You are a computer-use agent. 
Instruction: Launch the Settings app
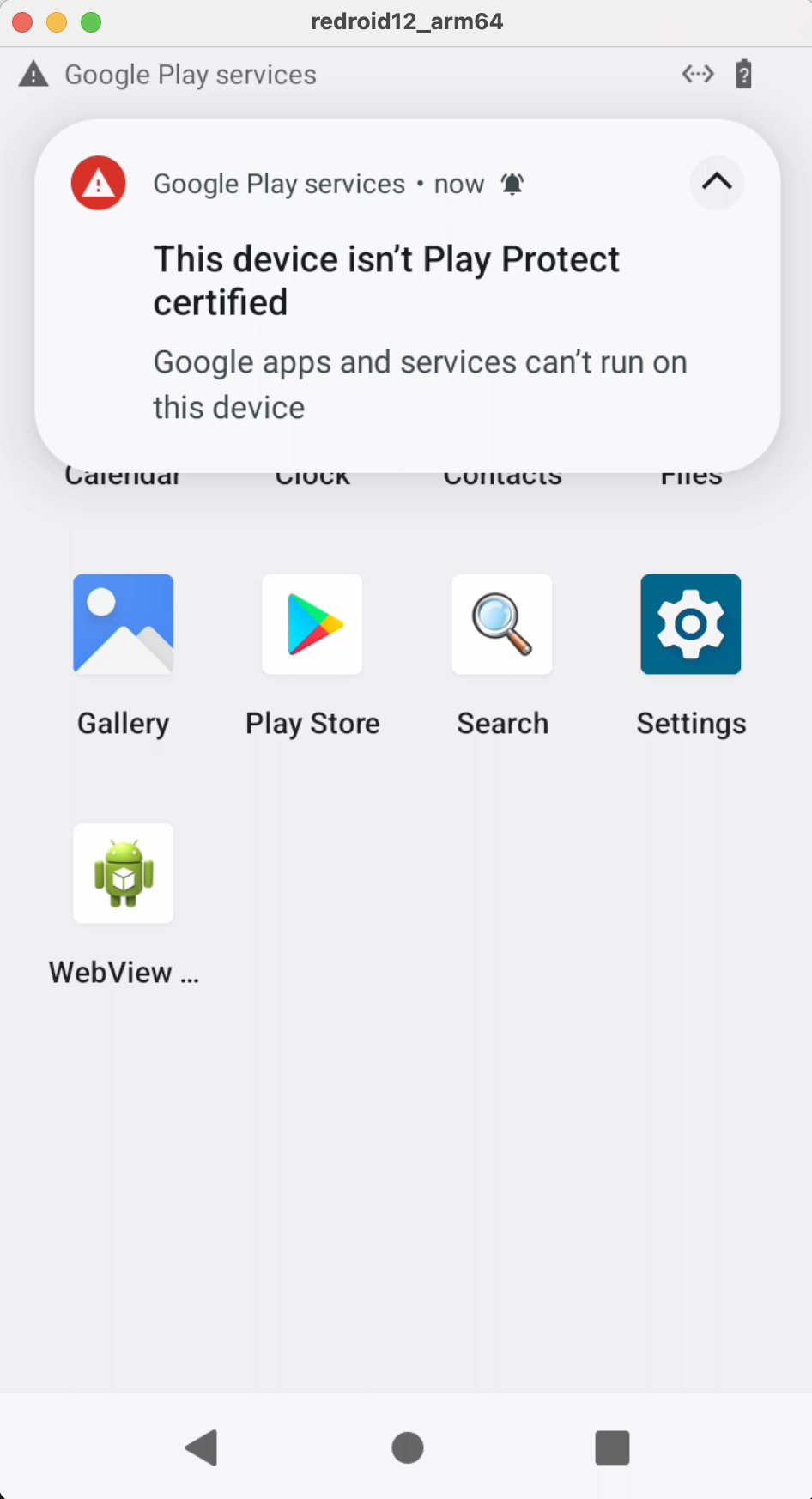(x=690, y=624)
